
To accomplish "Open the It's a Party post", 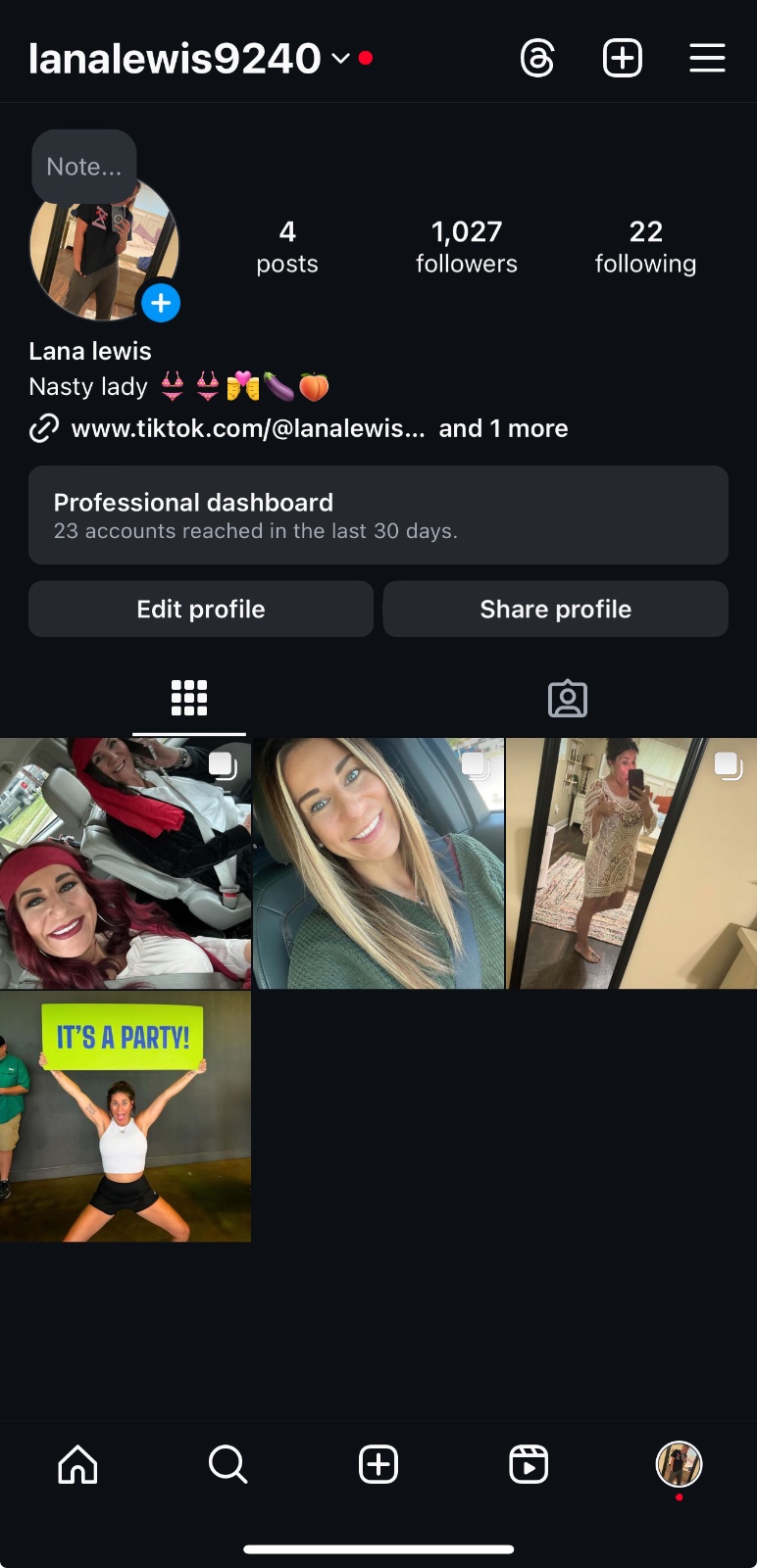I will click(126, 1116).
